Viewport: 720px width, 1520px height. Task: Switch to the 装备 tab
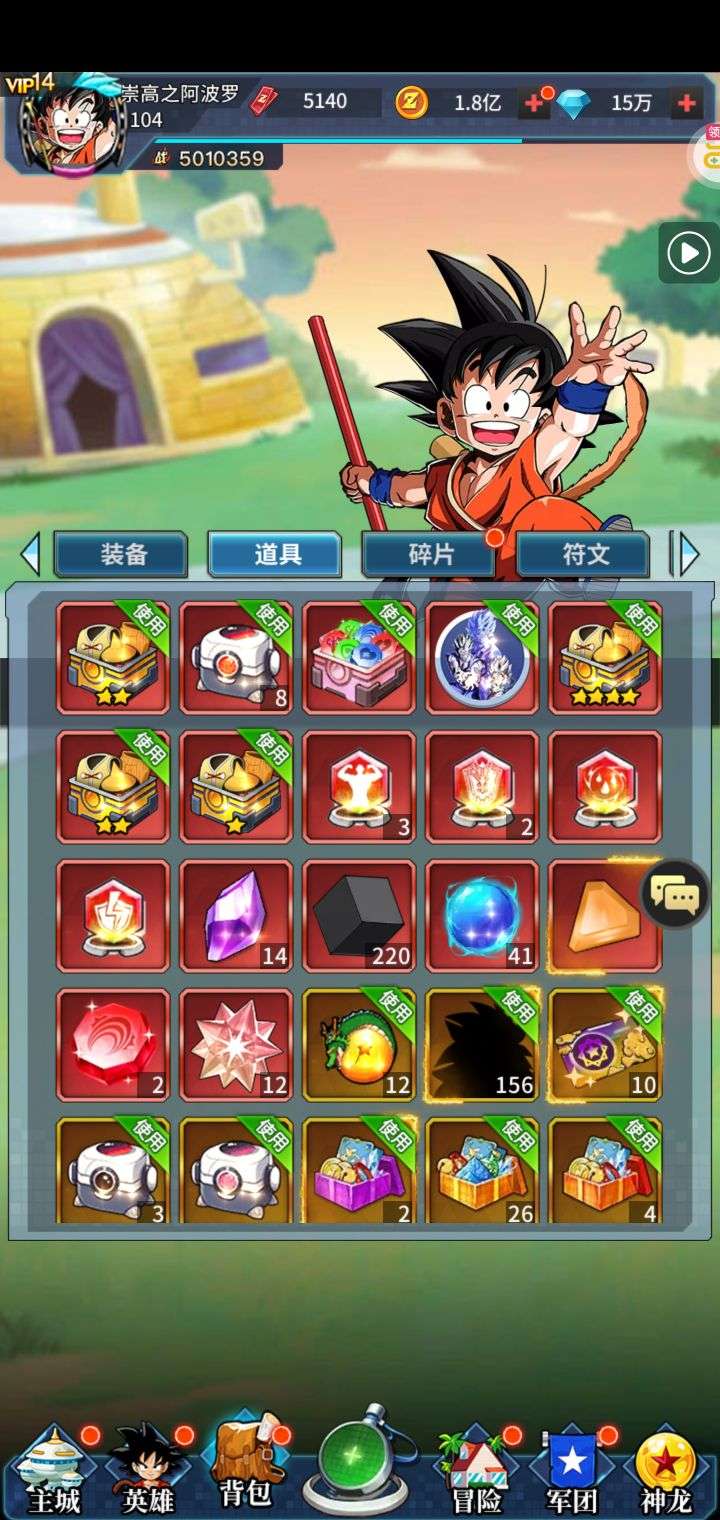[x=122, y=554]
